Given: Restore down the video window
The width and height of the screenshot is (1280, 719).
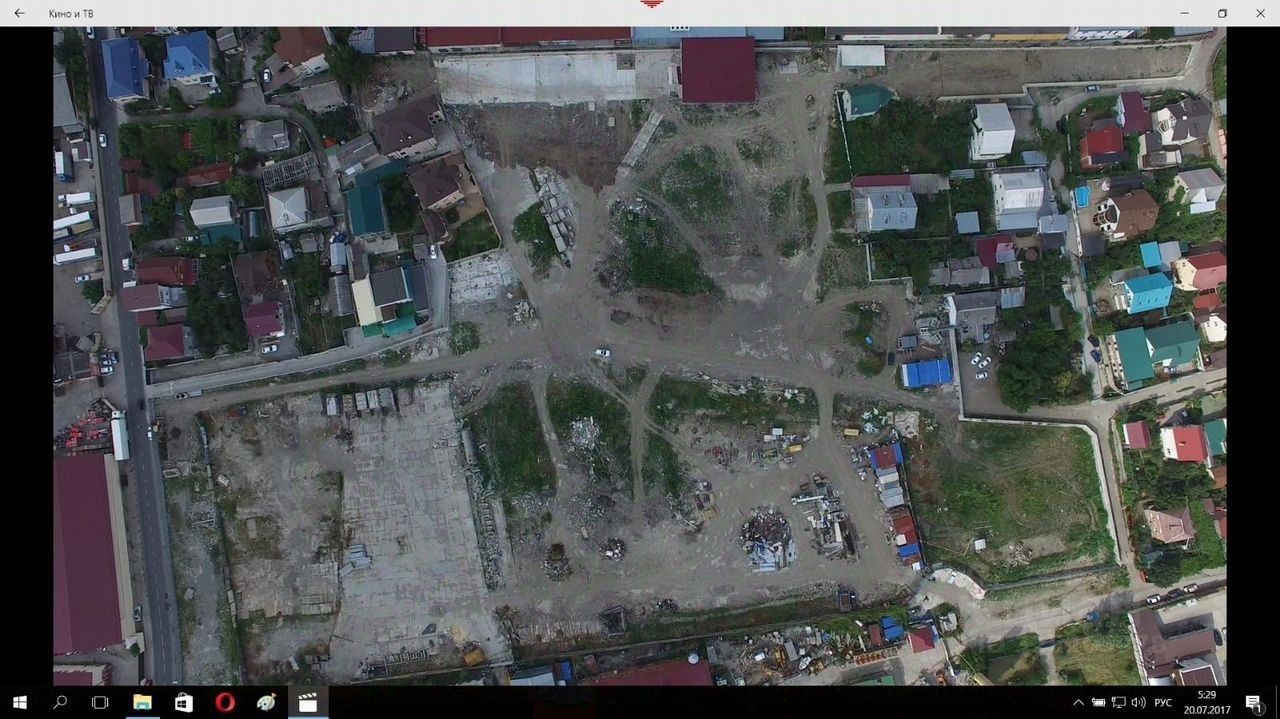Looking at the screenshot, I should point(1222,13).
